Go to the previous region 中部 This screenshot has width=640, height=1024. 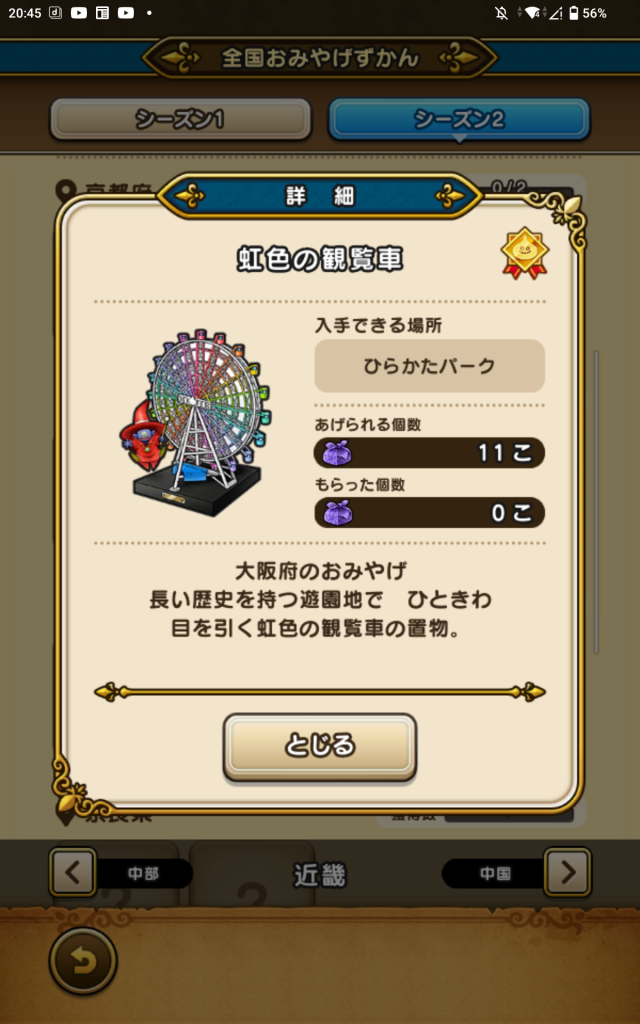(x=73, y=873)
